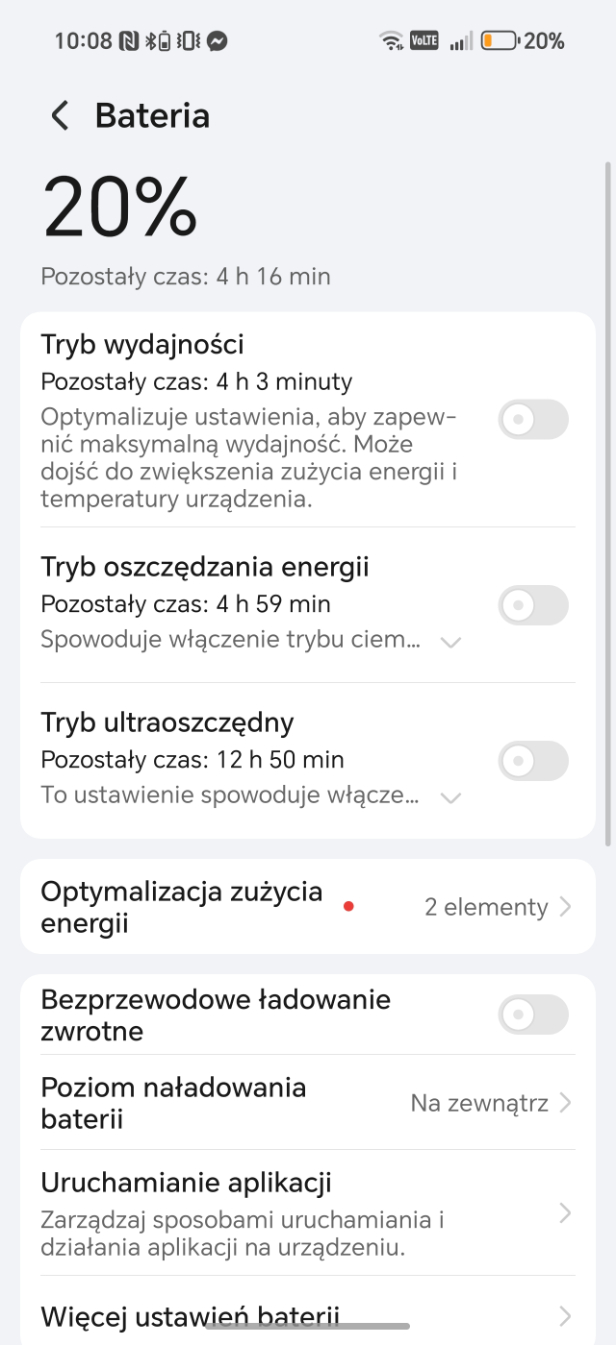616x1345 pixels.
Task: Enable Tryb wydajności switch
Action: pyautogui.click(x=532, y=420)
